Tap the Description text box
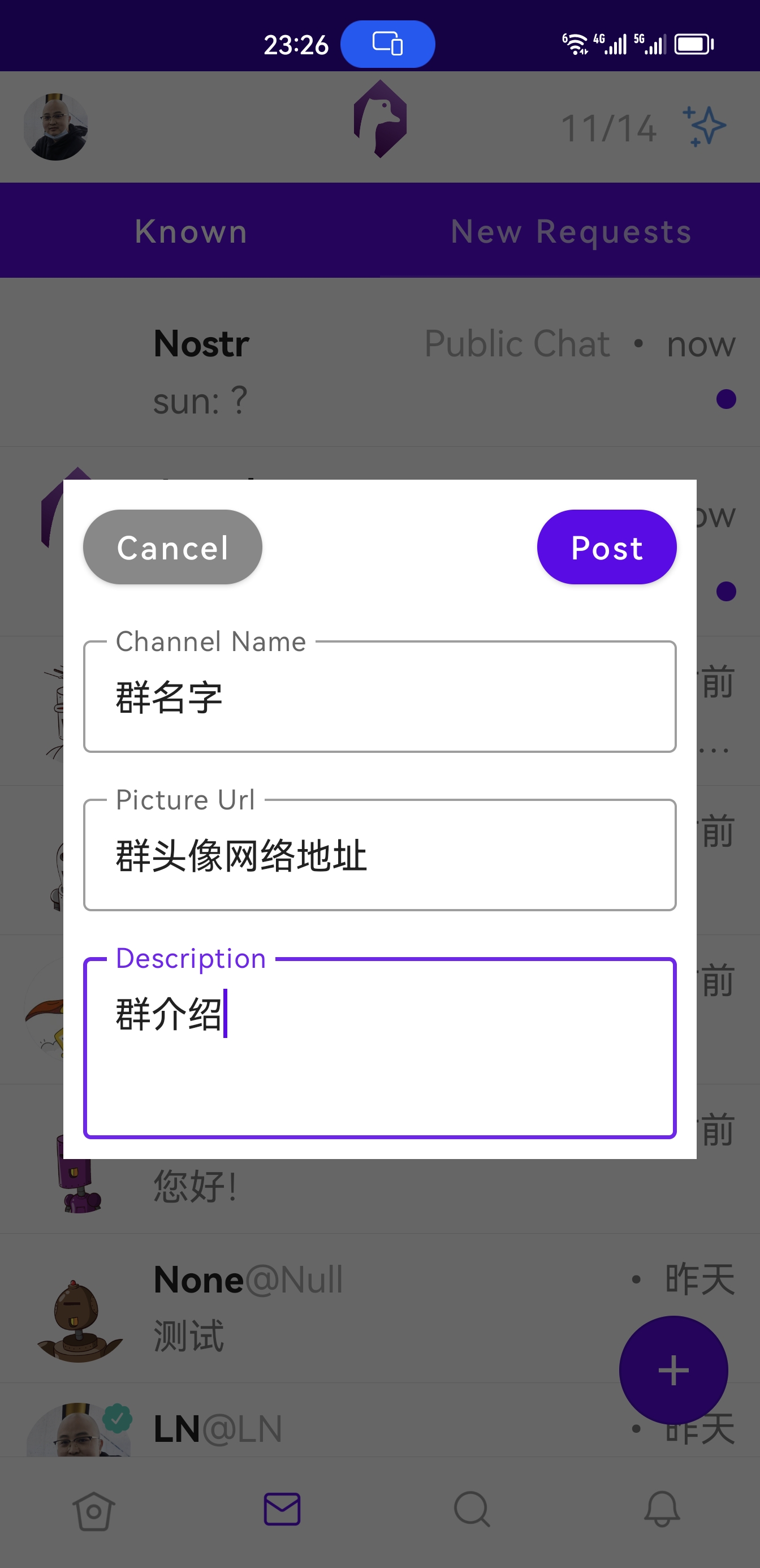The width and height of the screenshot is (760, 1568). pos(379,1048)
